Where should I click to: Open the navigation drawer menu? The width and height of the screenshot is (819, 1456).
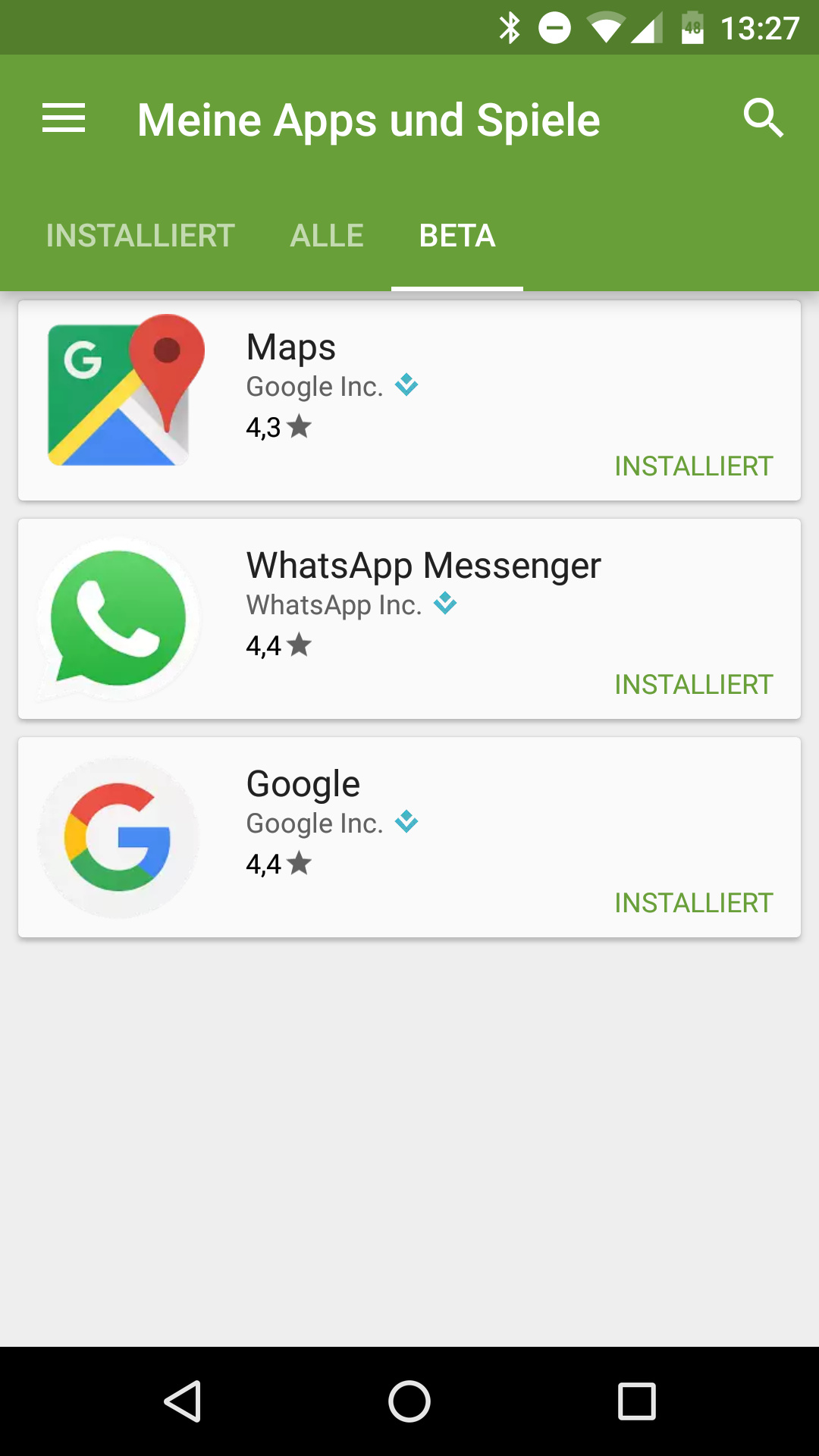(64, 119)
